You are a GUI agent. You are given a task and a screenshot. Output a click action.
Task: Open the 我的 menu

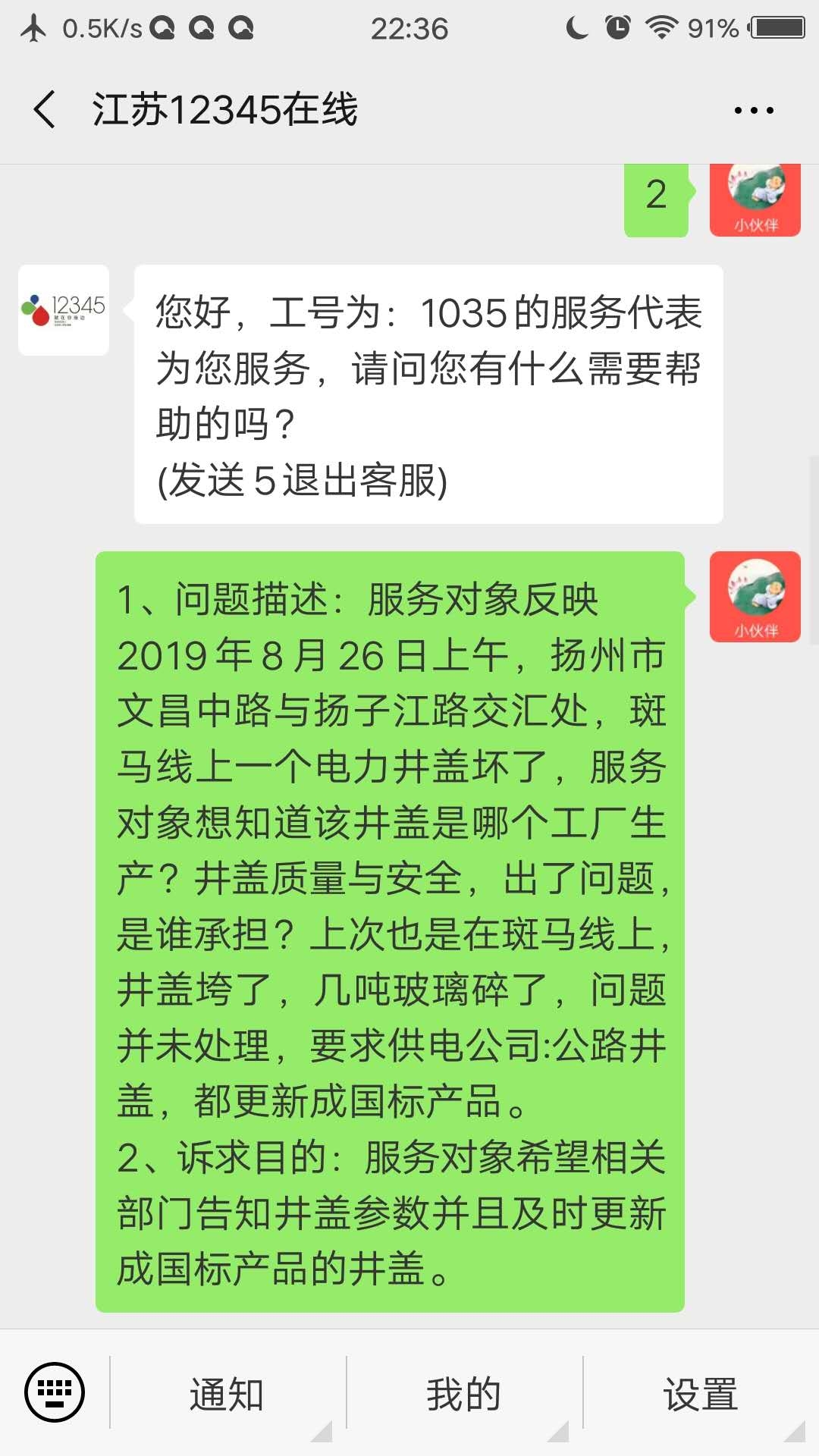tap(464, 1394)
